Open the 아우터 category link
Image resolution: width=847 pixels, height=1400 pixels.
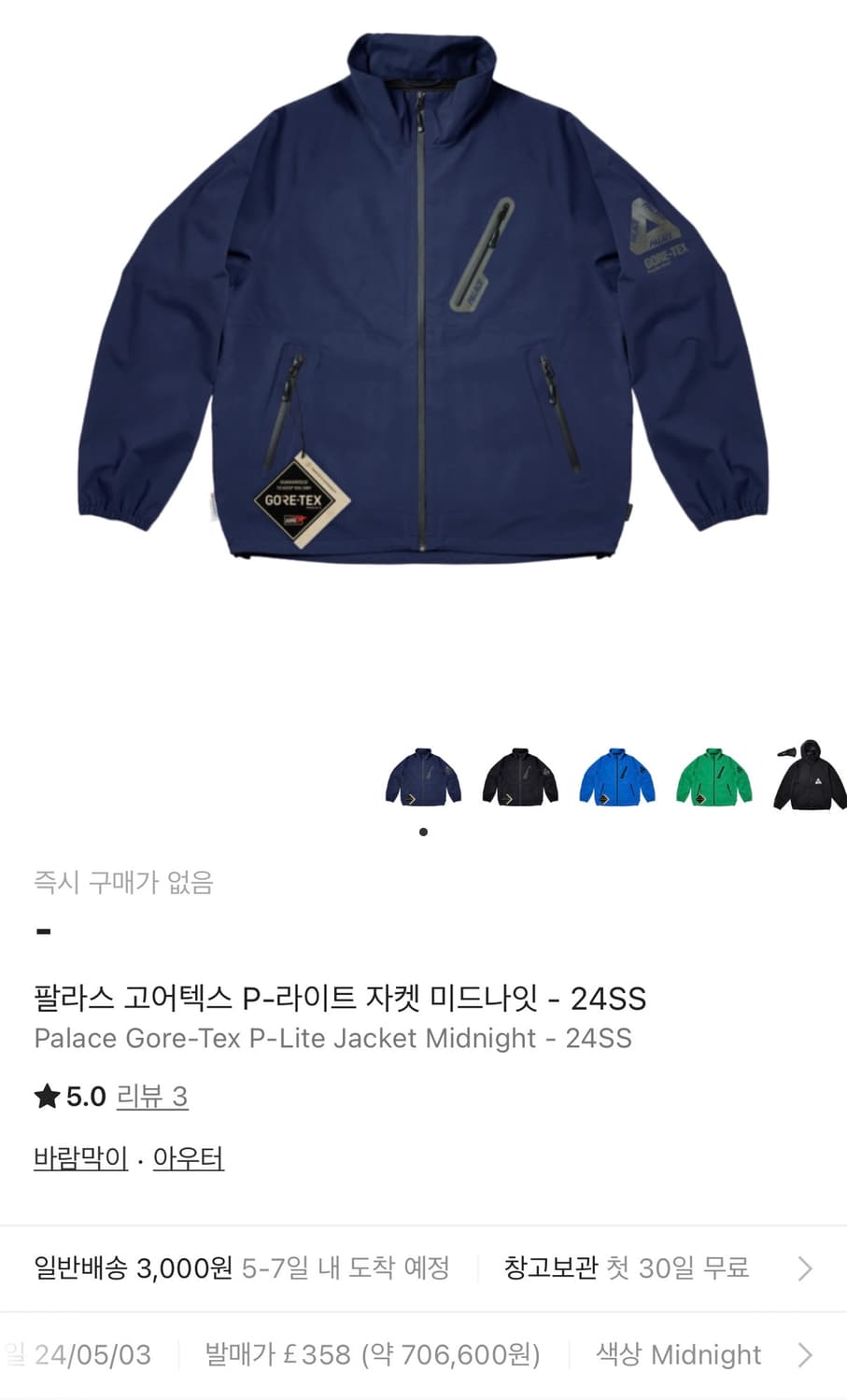(x=187, y=1157)
